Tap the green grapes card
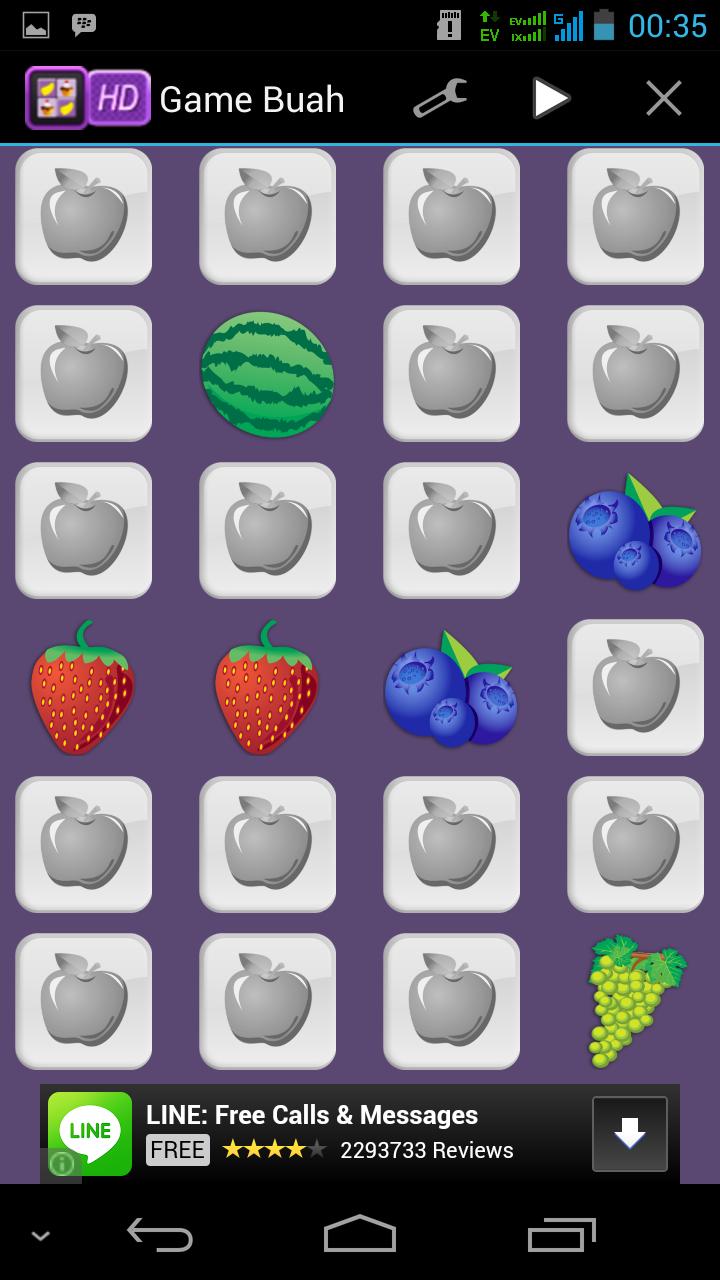The width and height of the screenshot is (720, 1280). [x=636, y=1001]
